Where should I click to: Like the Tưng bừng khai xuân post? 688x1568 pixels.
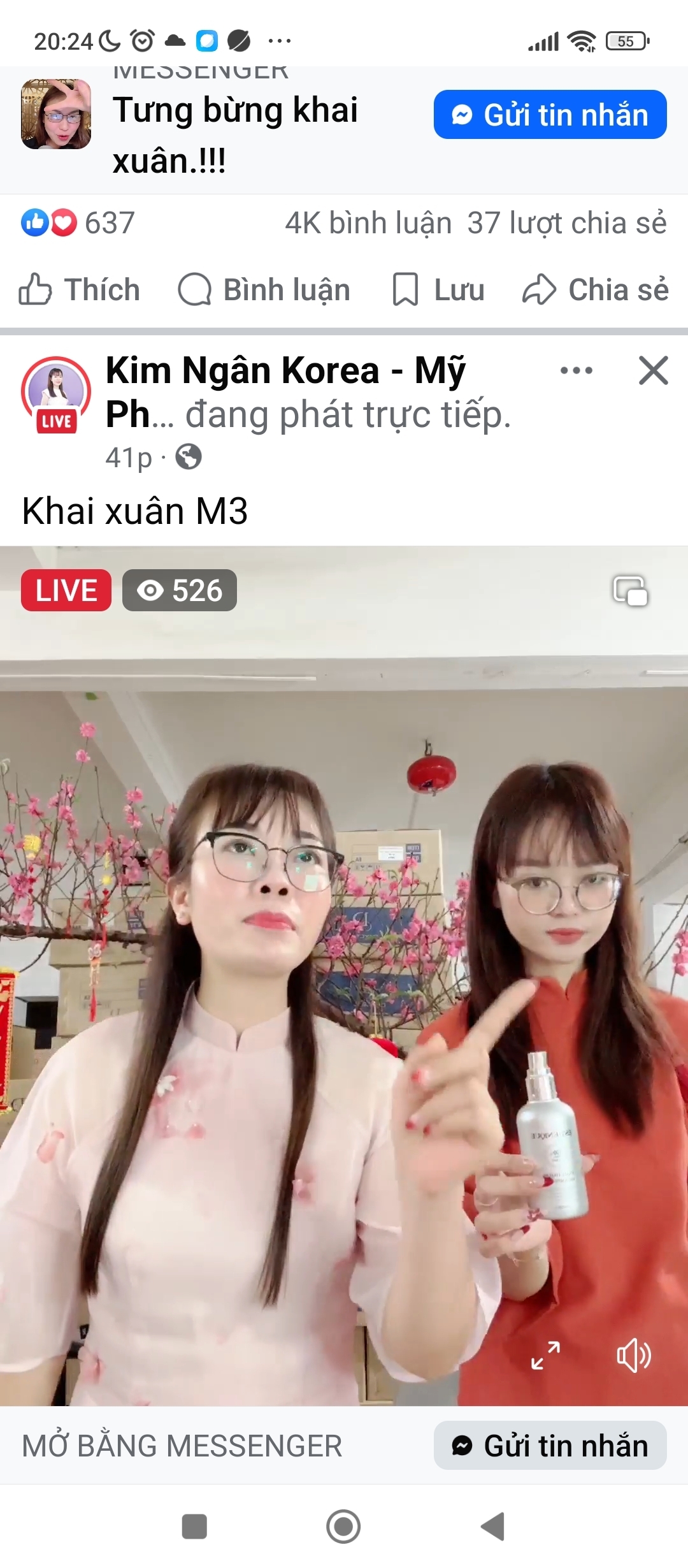tap(79, 289)
